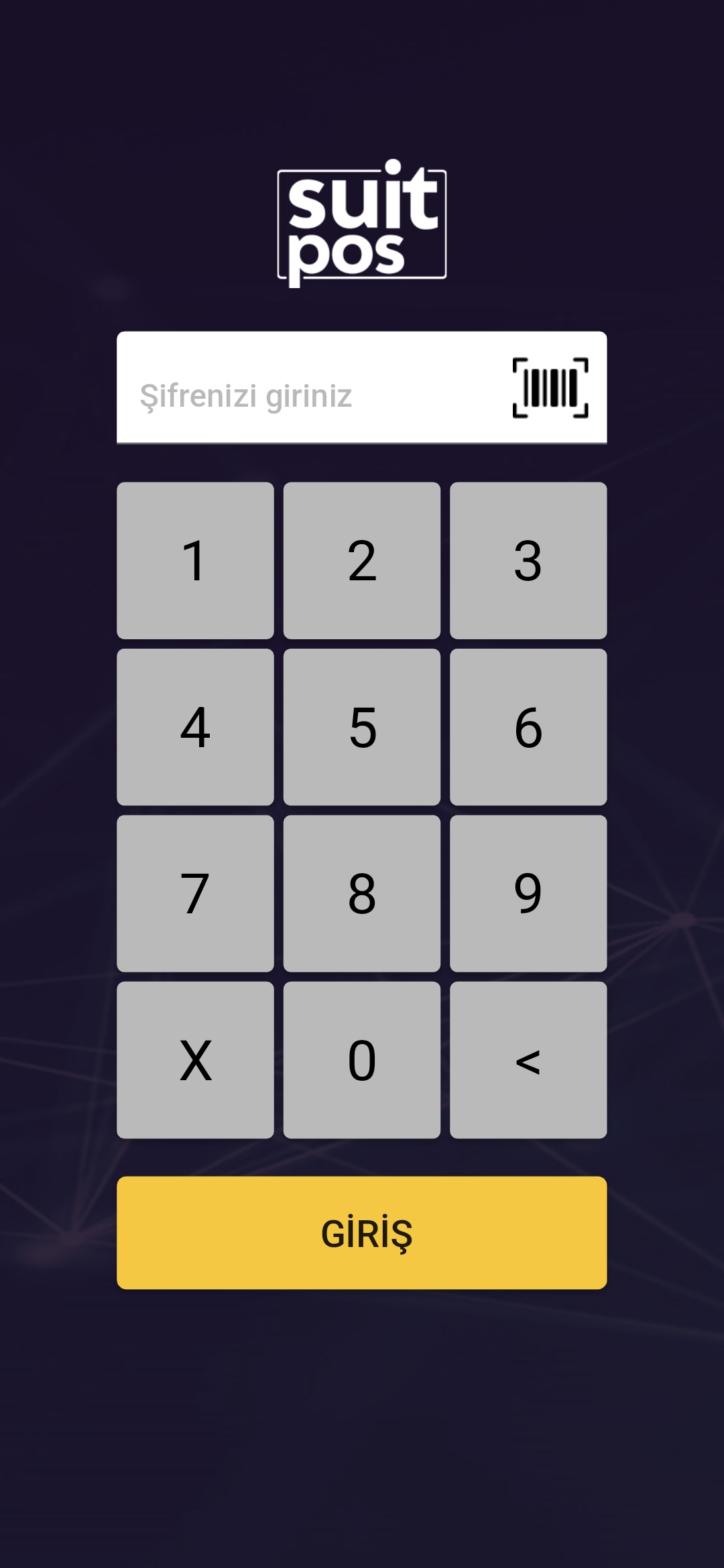The image size is (724, 1568).
Task: Enter number 9
Action: (x=528, y=893)
